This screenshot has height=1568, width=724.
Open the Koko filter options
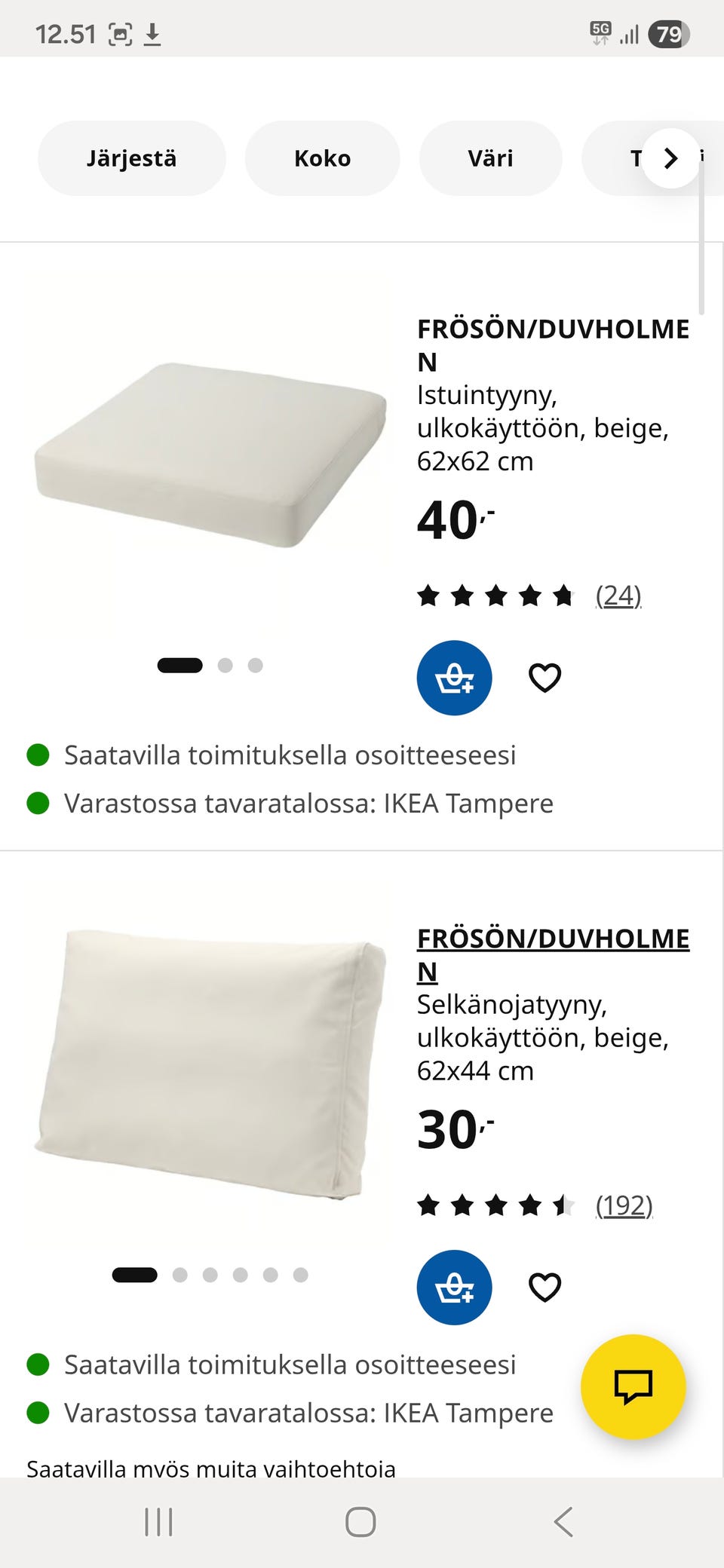[322, 158]
